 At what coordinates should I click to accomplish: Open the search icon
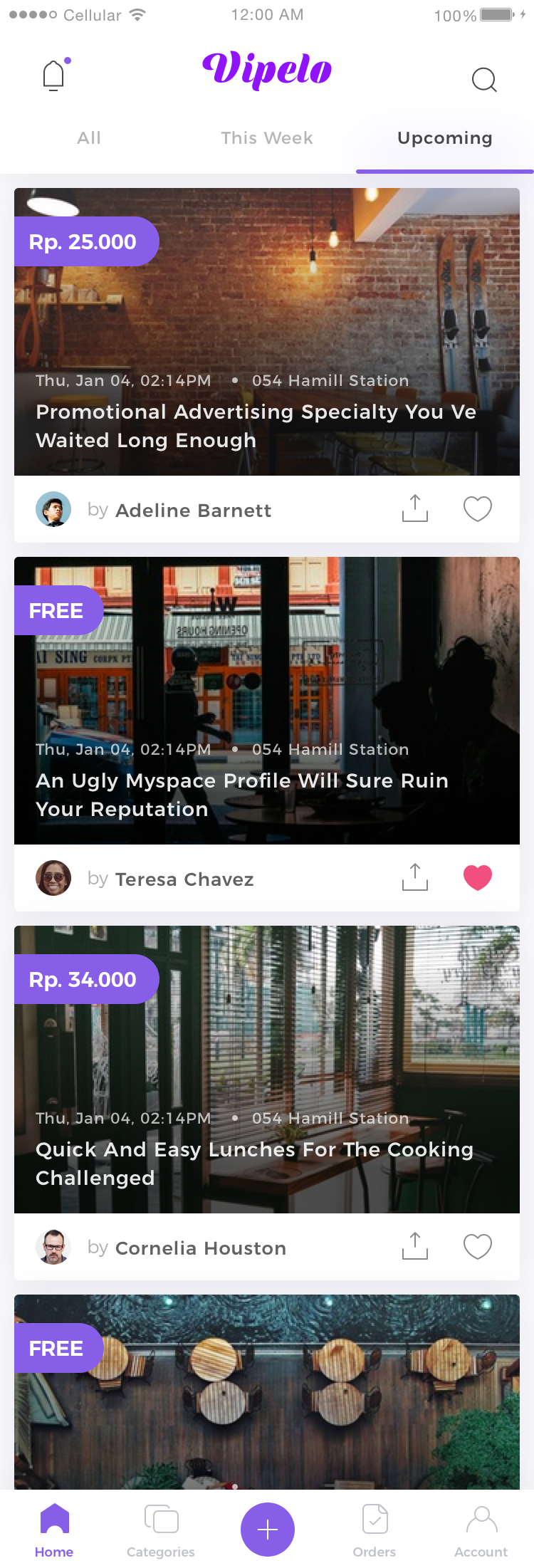click(x=484, y=80)
